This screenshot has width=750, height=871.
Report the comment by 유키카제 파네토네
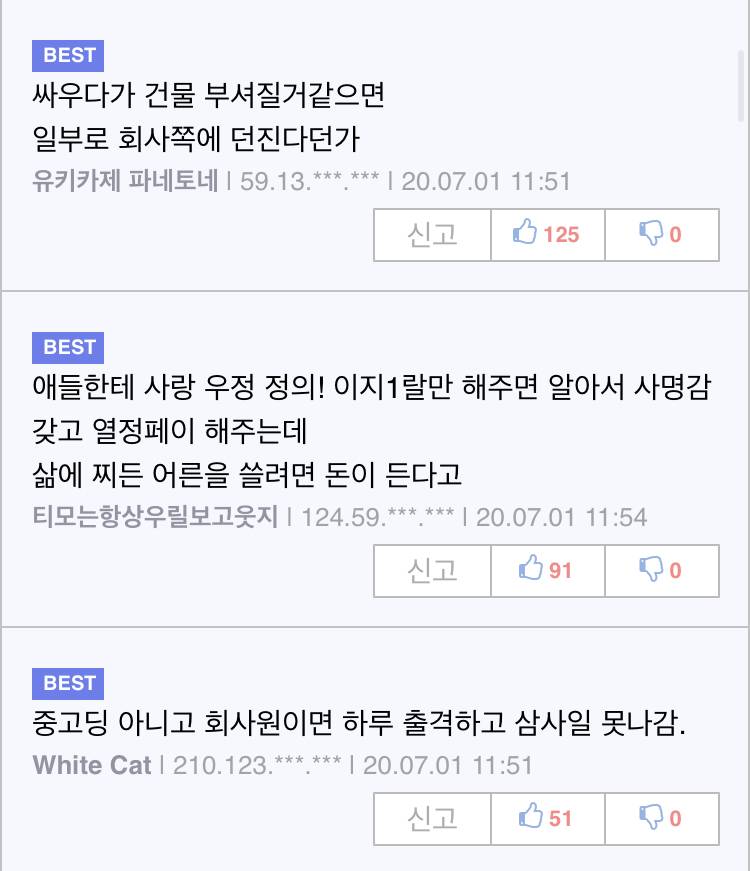(433, 235)
